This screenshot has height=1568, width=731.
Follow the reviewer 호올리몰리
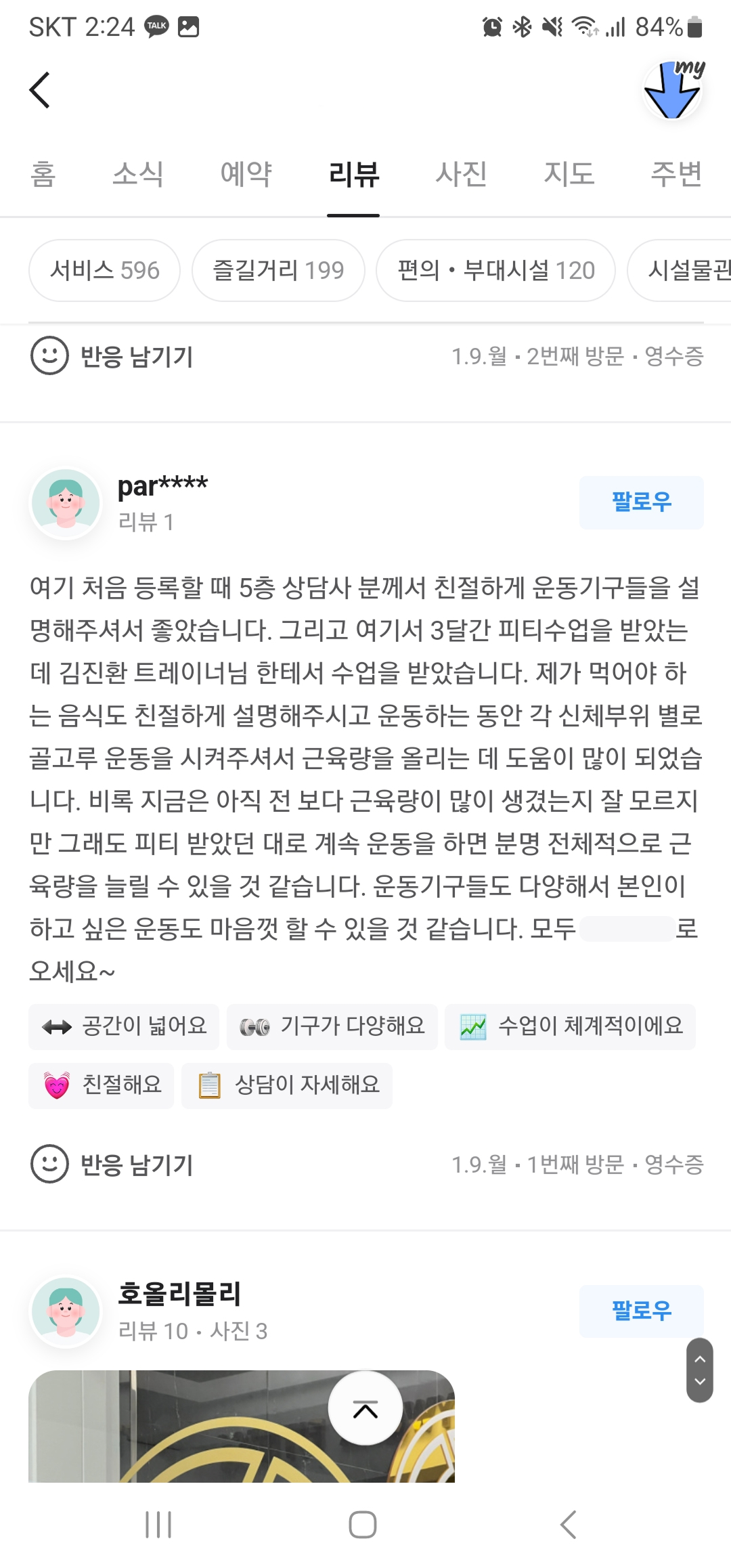pyautogui.click(x=641, y=1311)
